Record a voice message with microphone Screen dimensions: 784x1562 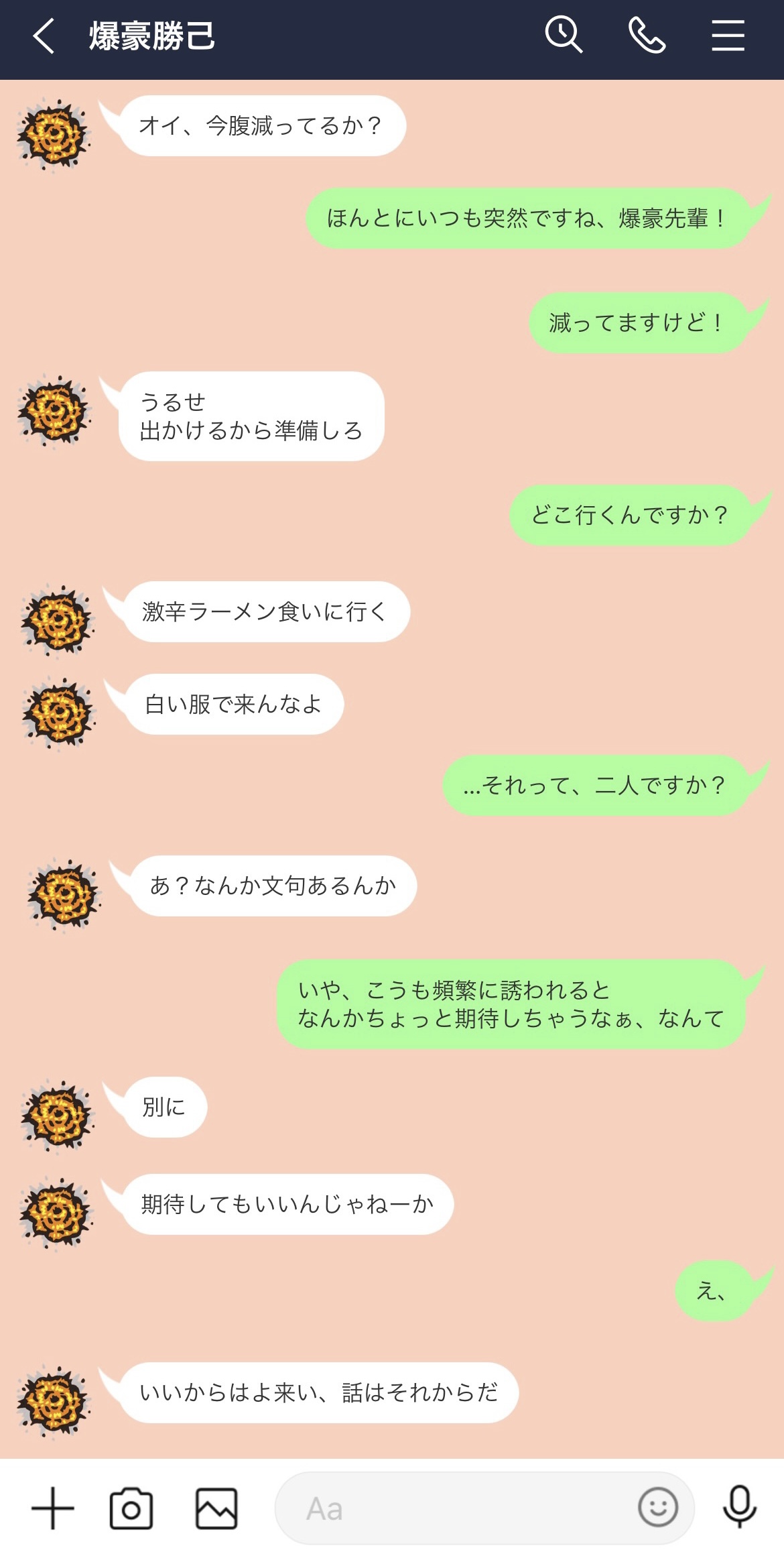point(740,1507)
